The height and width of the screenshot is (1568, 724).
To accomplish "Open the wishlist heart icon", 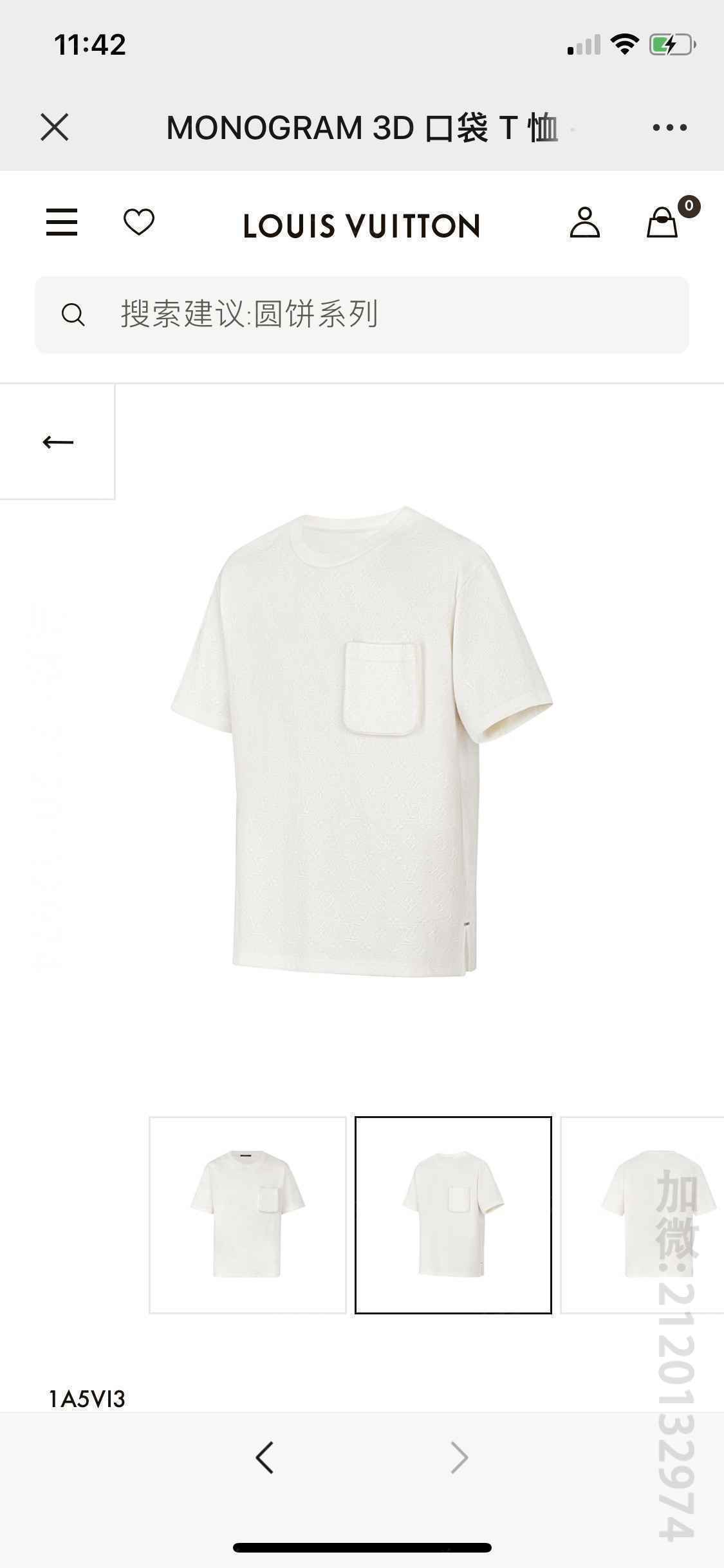I will click(x=139, y=223).
